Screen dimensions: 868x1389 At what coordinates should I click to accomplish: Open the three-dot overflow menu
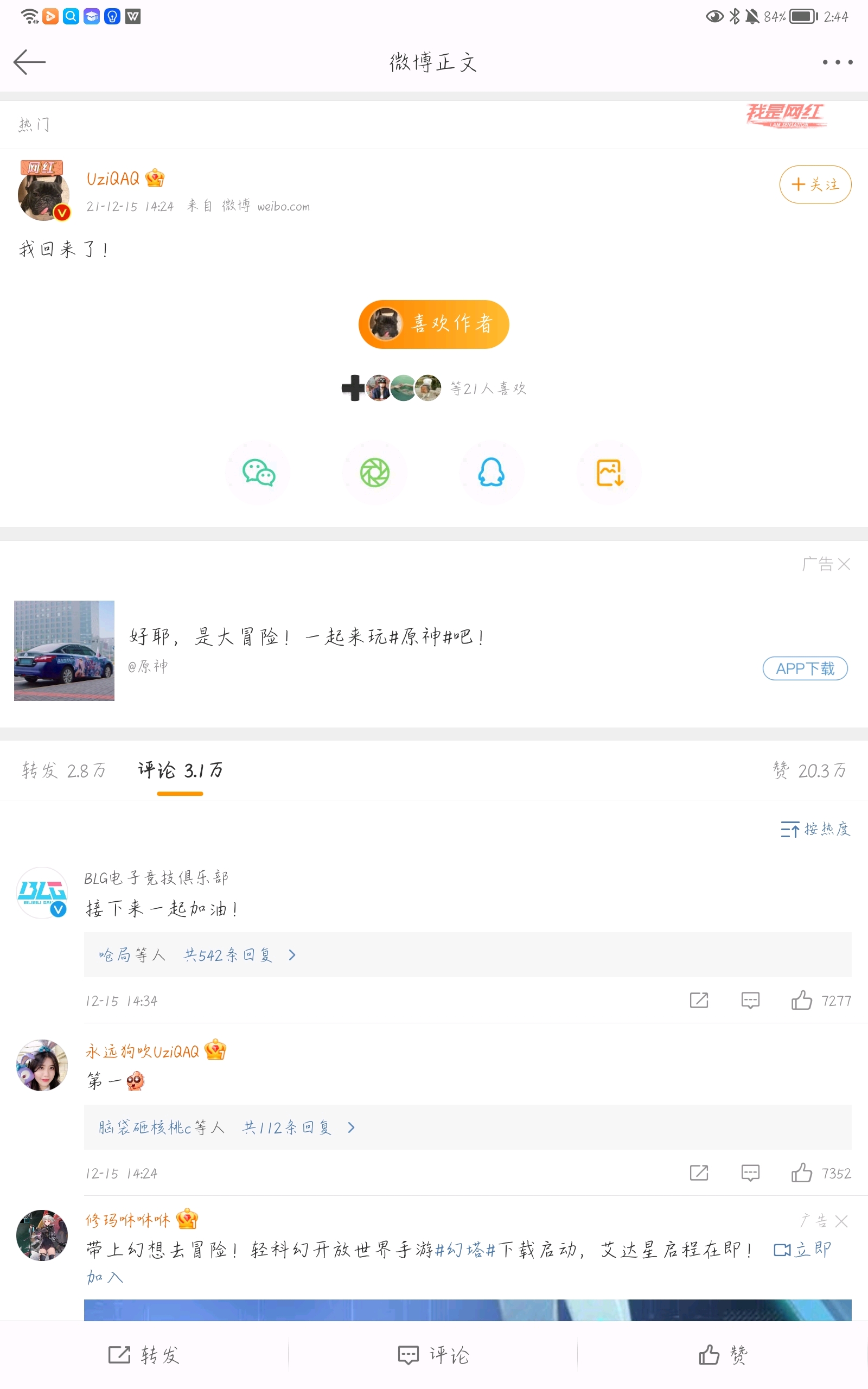point(837,62)
